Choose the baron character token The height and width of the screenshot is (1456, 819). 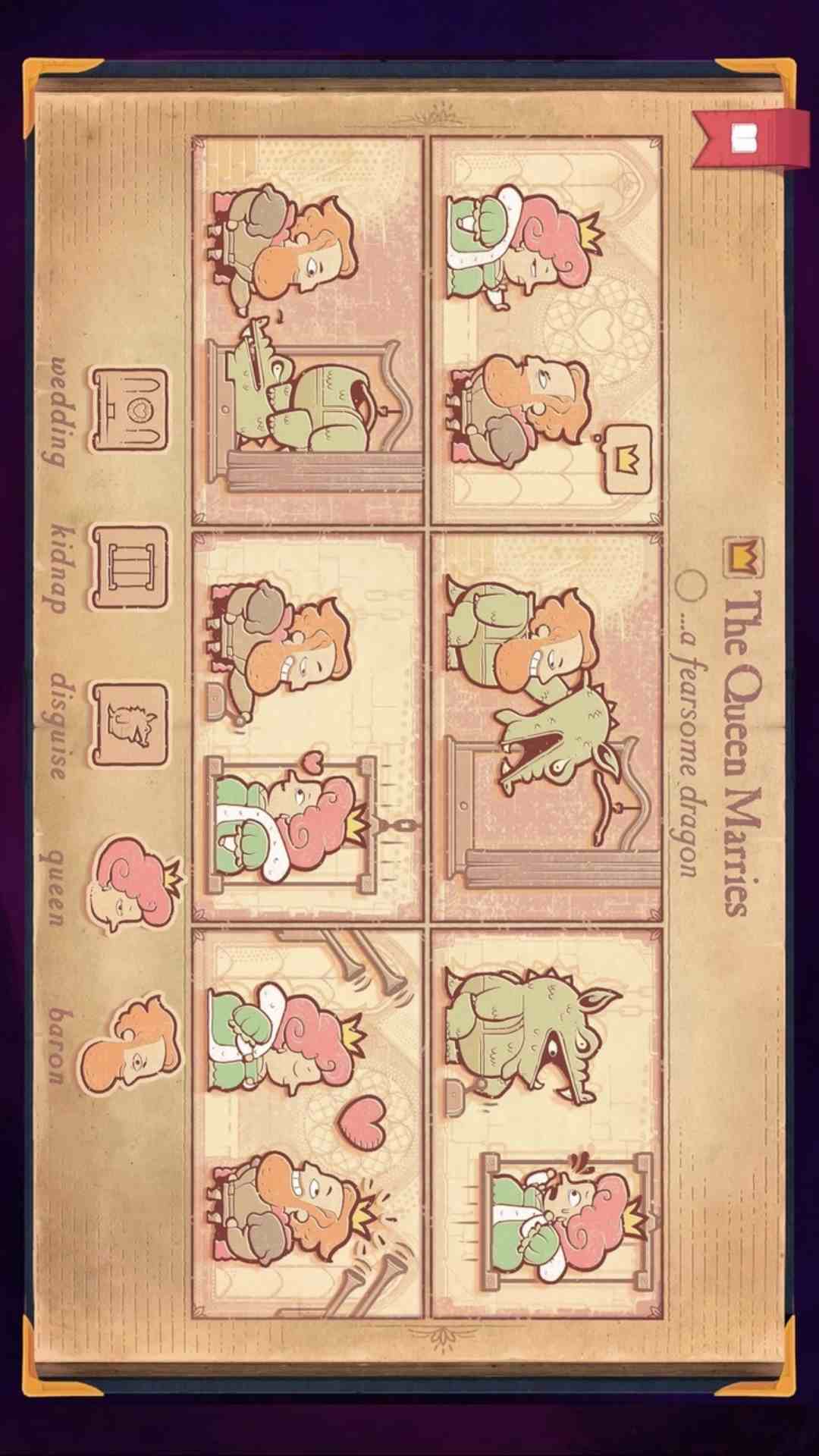133,1043
